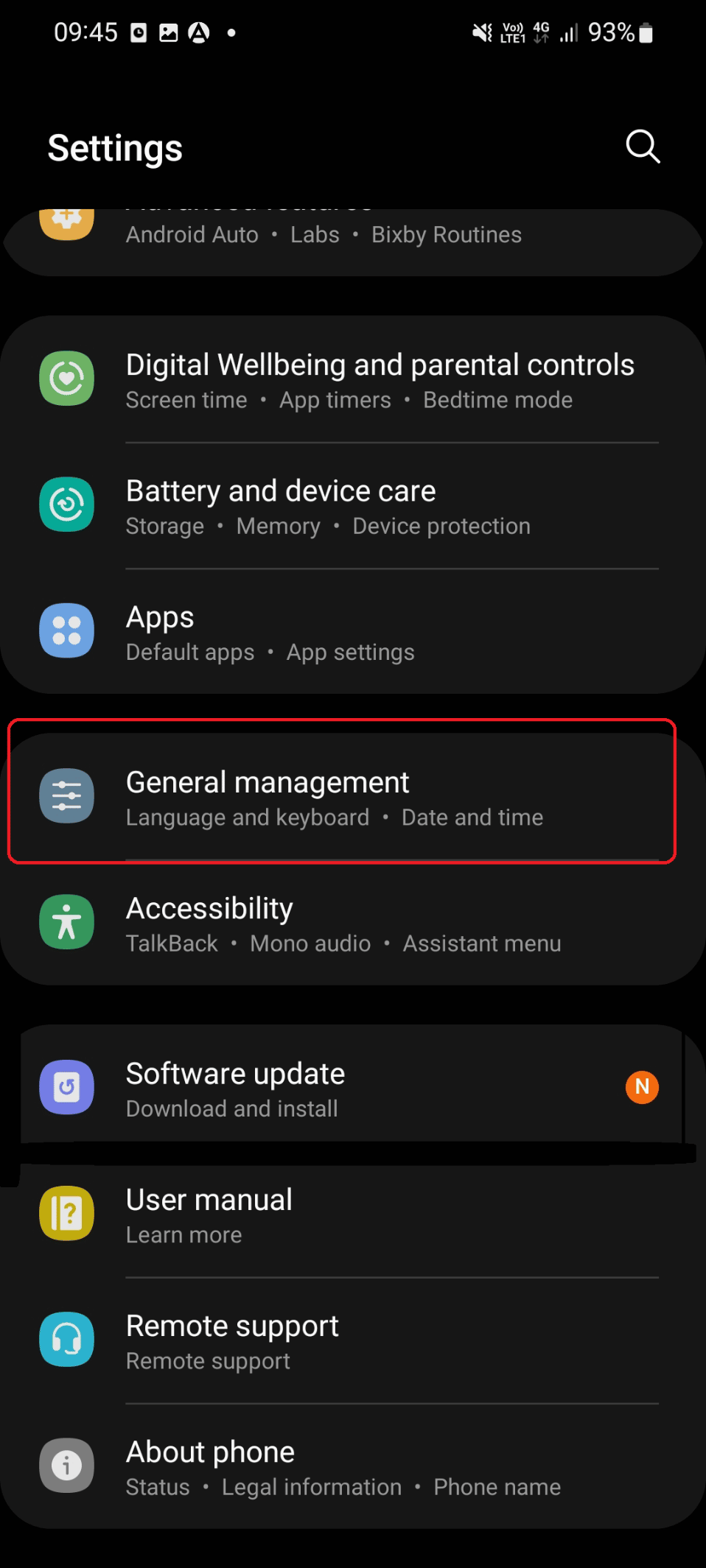Tap the Battery and device care icon
Screen dimensions: 706x1568
[x=66, y=504]
